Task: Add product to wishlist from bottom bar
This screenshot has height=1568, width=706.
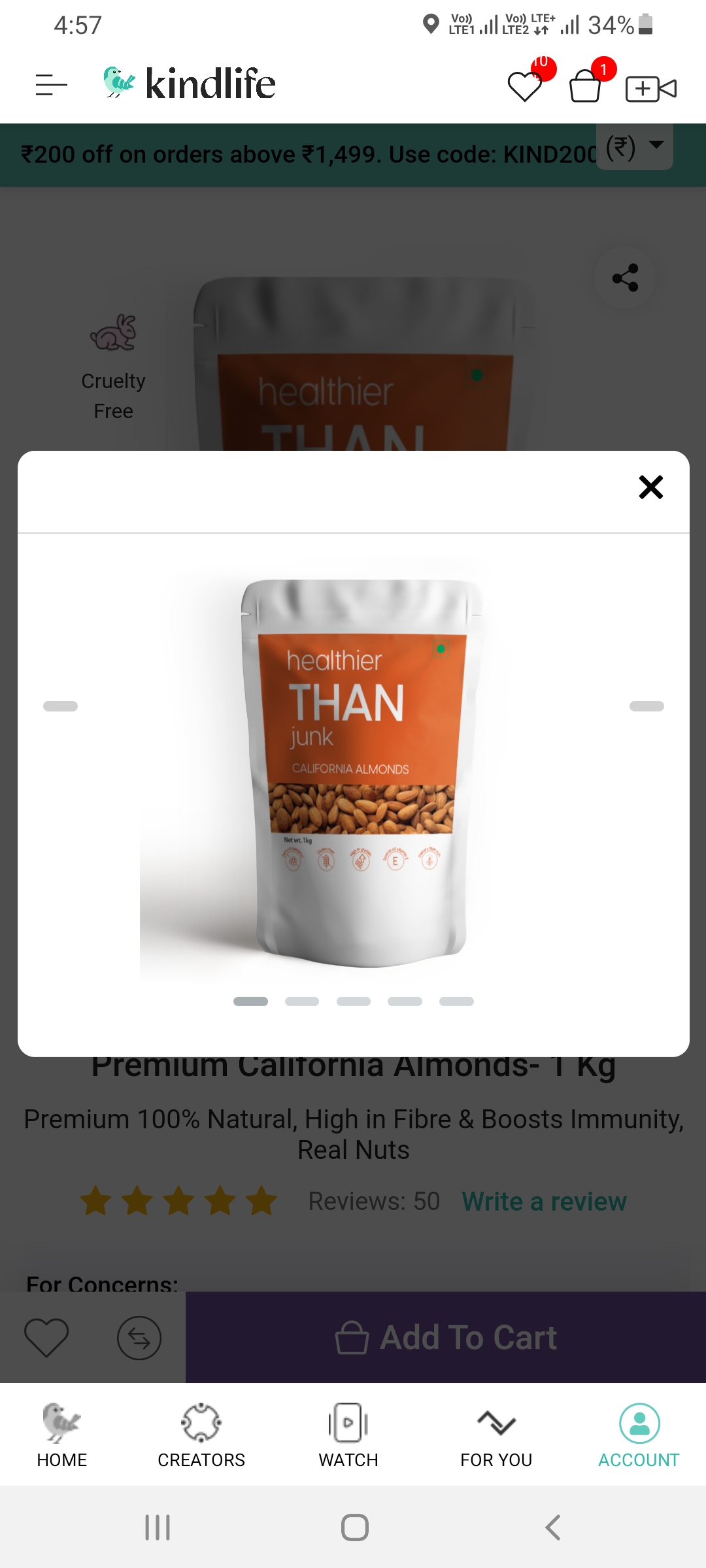Action: pyautogui.click(x=46, y=1337)
